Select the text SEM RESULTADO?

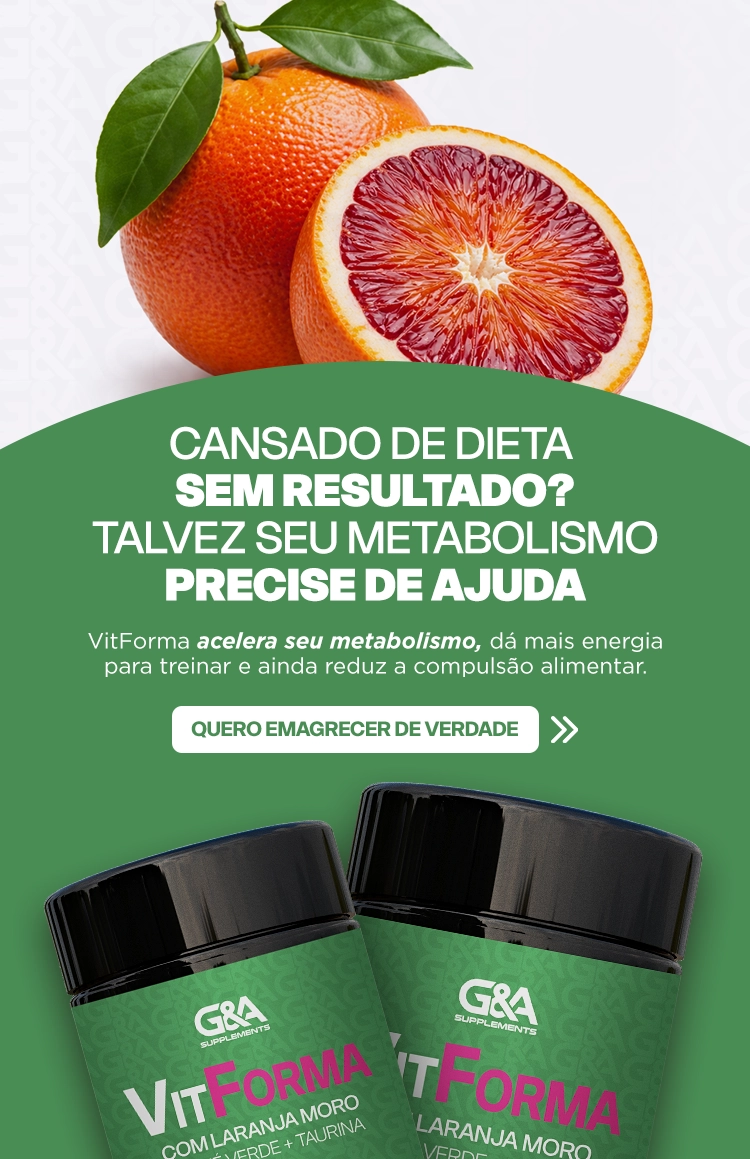(x=375, y=490)
